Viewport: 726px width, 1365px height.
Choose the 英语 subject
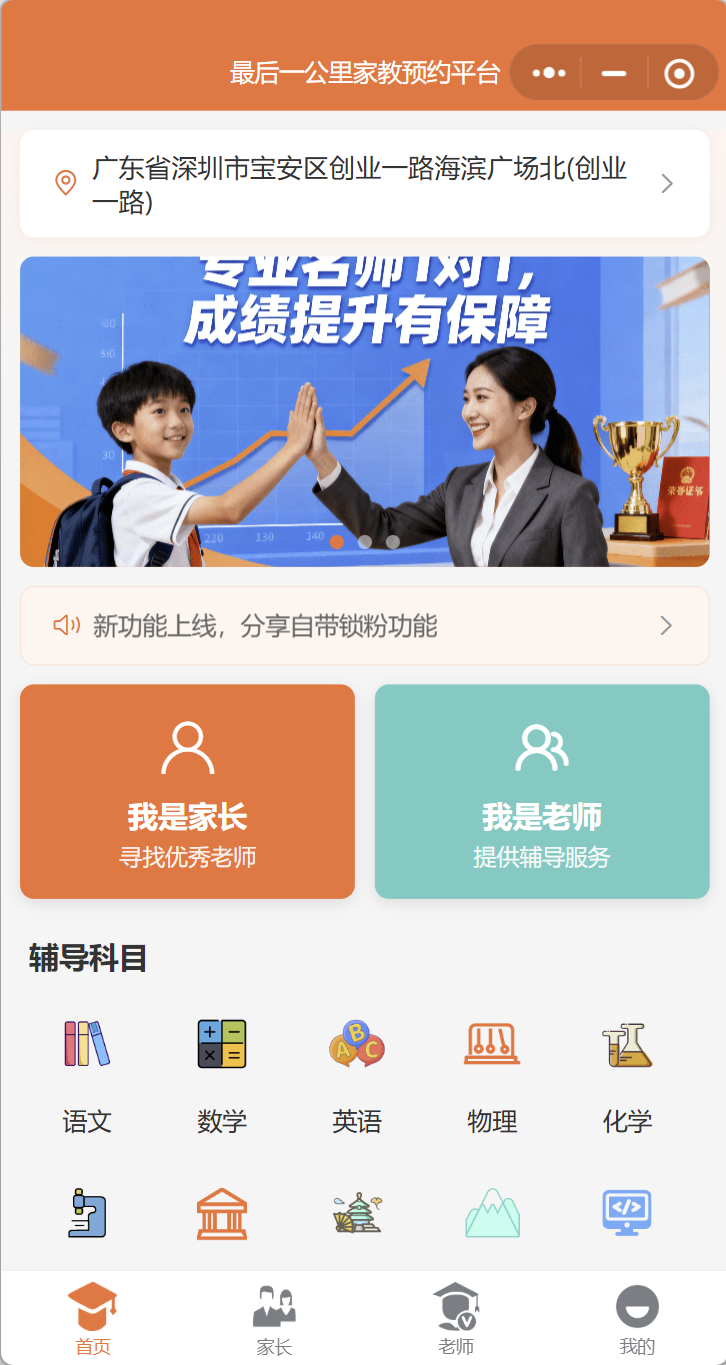tap(357, 1076)
